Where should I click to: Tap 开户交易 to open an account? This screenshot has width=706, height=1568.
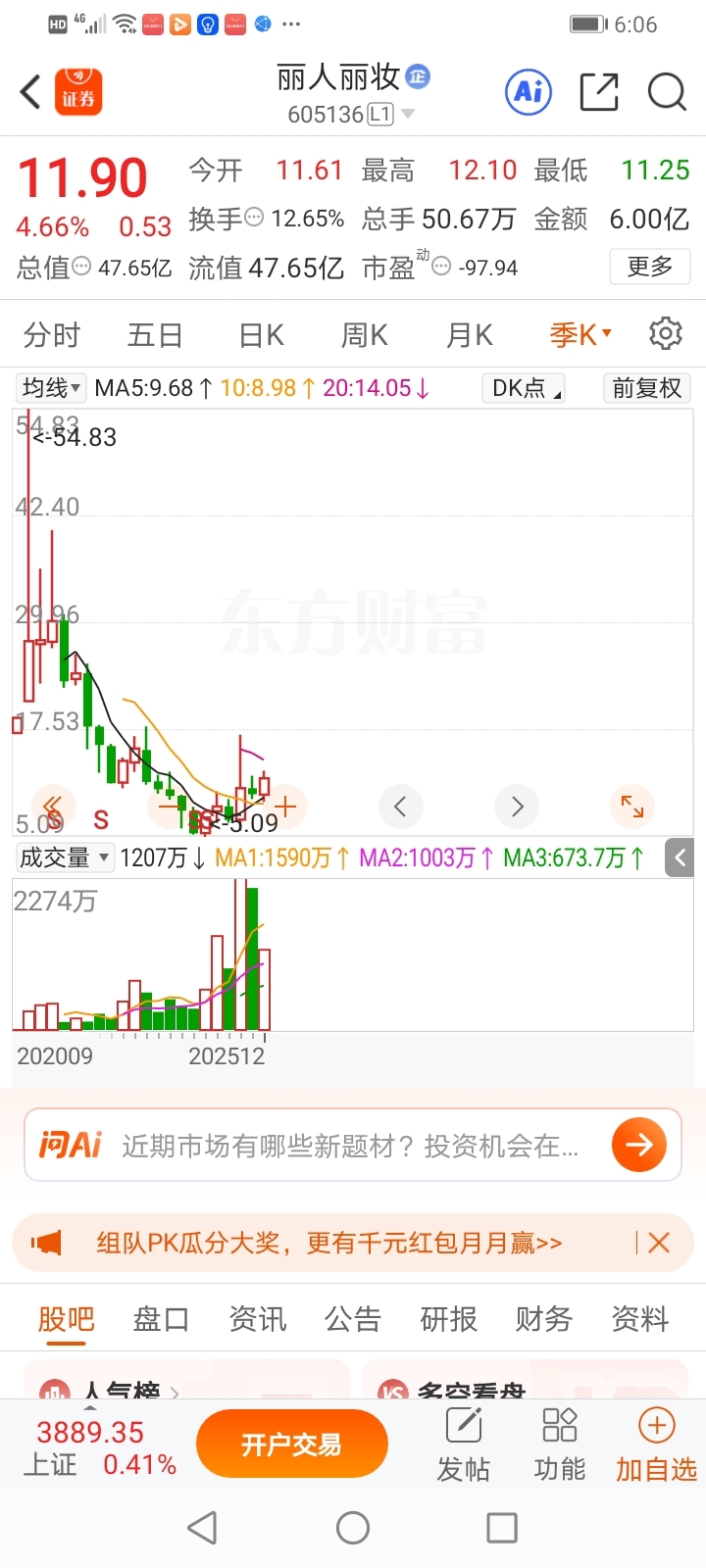[x=292, y=1444]
